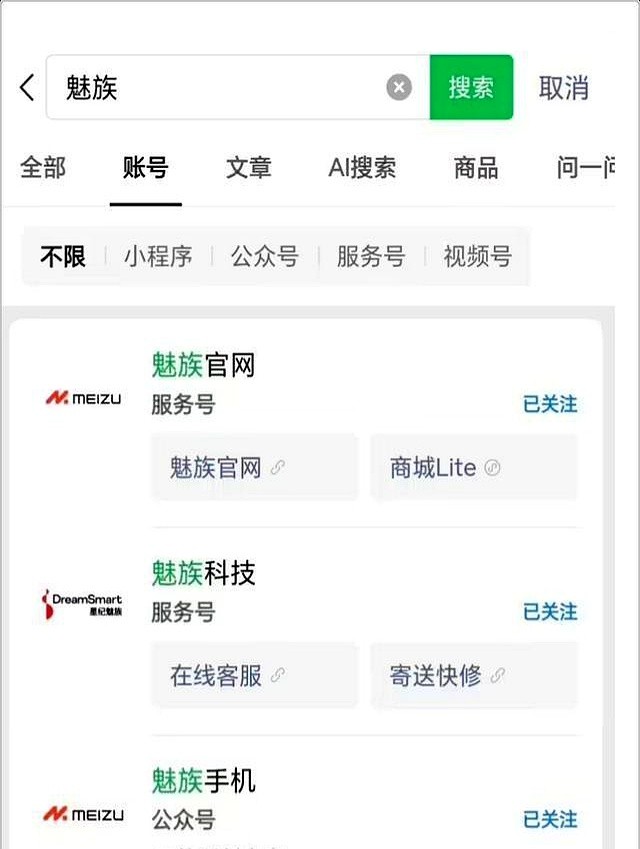Go back using the arrow
The width and height of the screenshot is (640, 849).
tap(27, 88)
